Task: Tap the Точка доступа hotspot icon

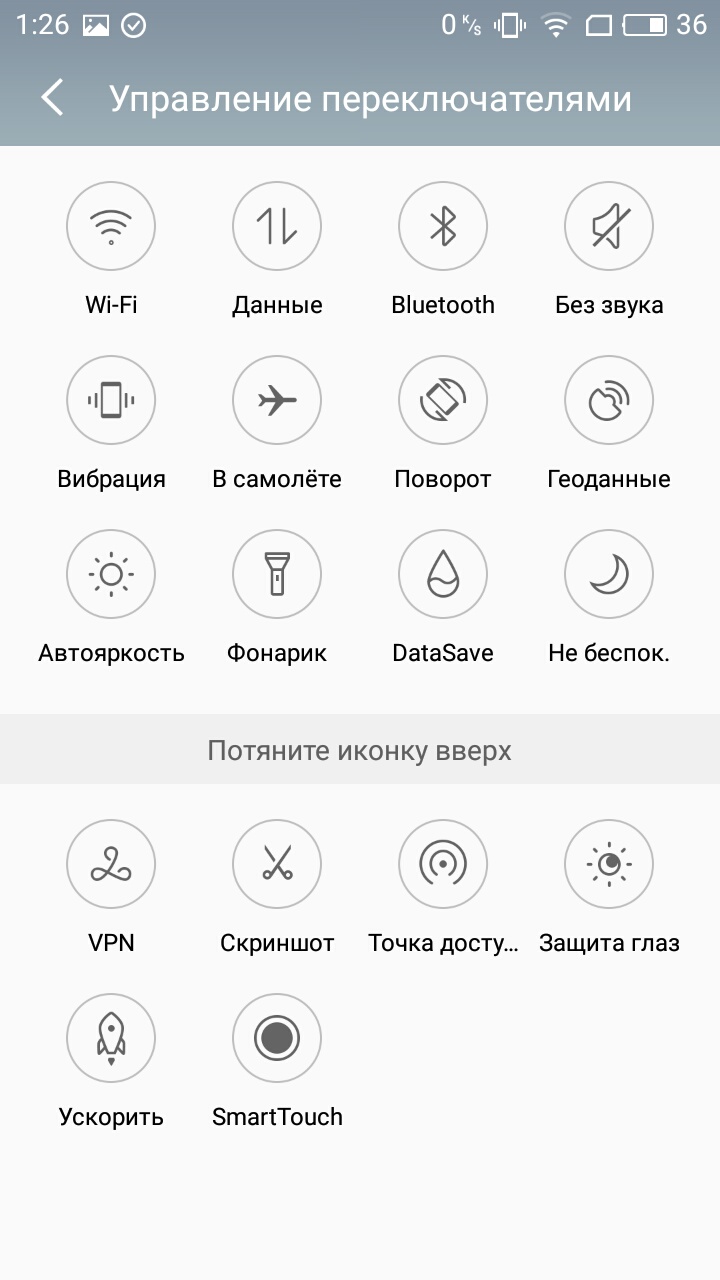Action: [443, 864]
